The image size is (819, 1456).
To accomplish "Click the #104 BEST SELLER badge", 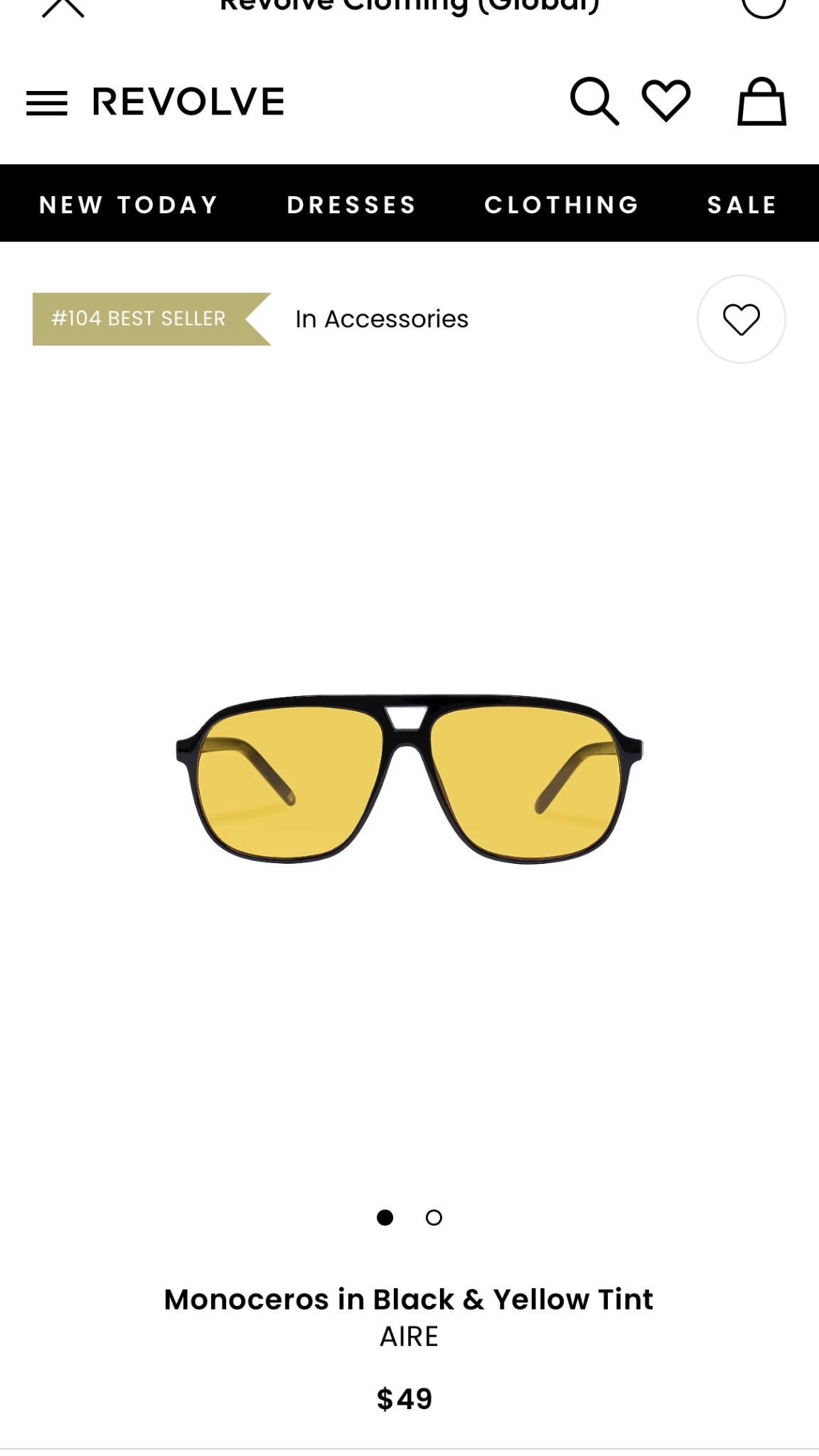I will (139, 318).
